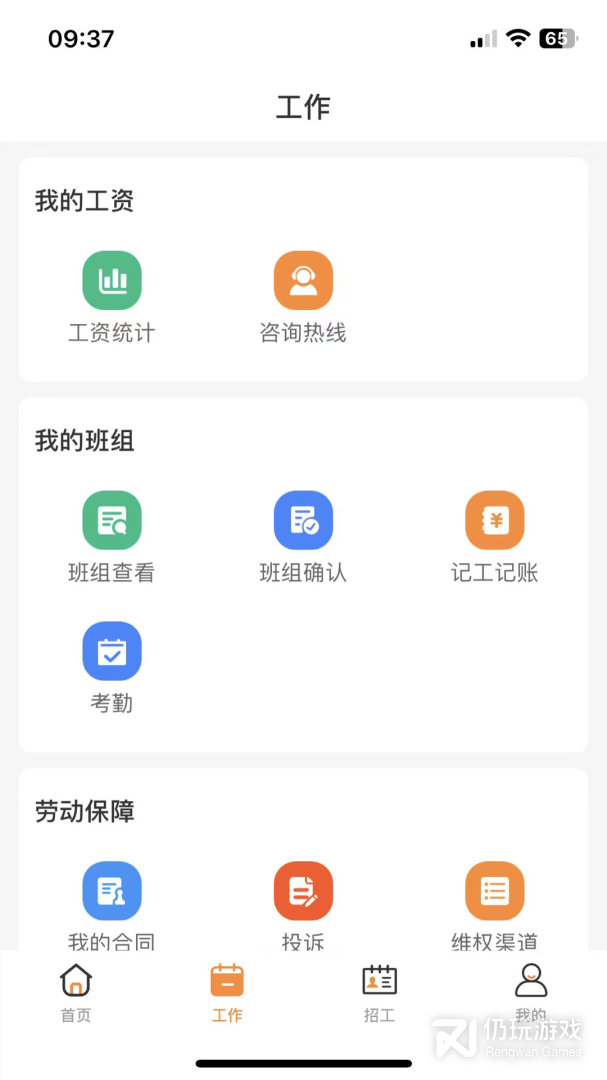File a complaint via 投诉
The height and width of the screenshot is (1080, 607).
303,892
